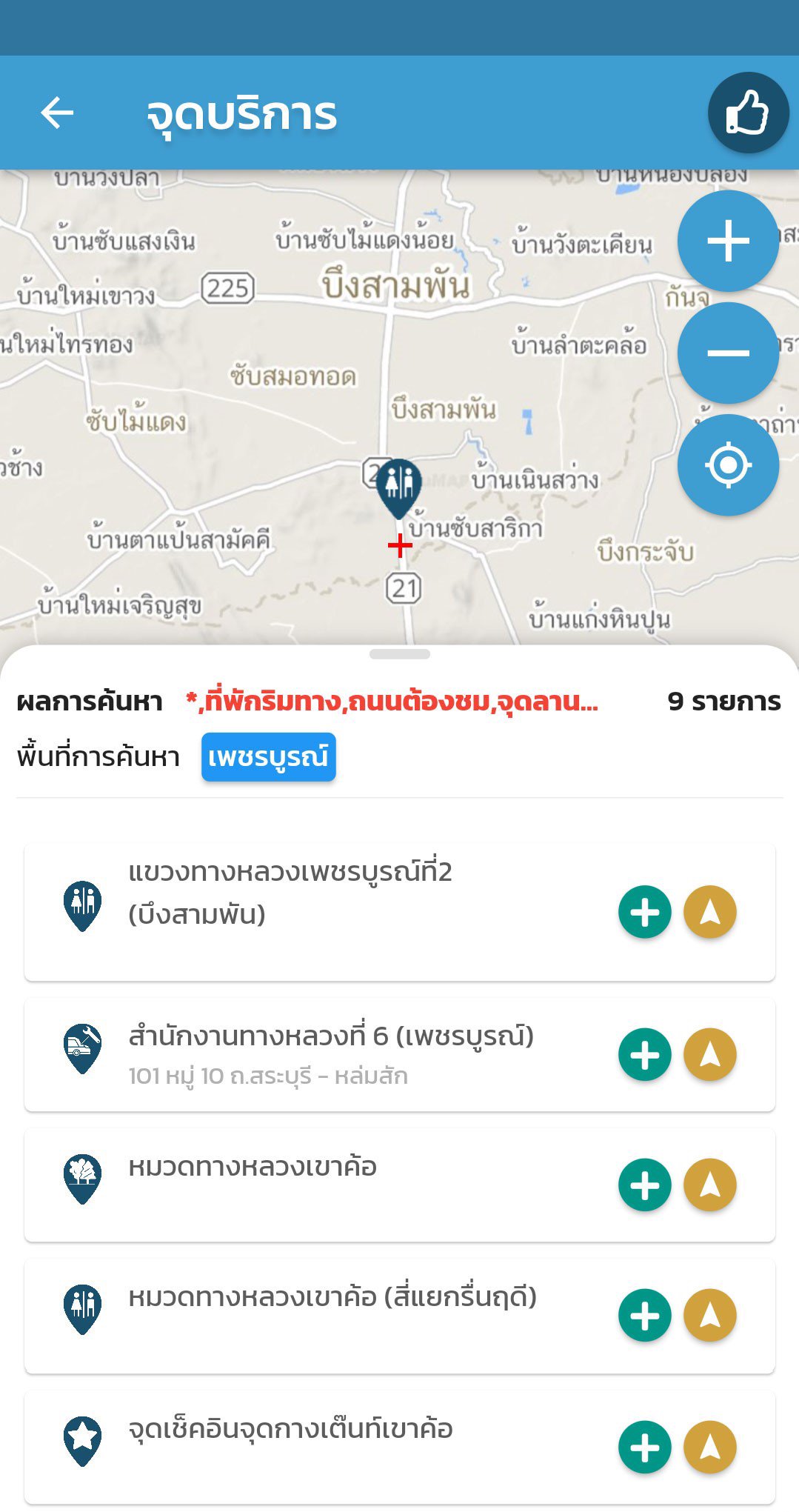Start navigation to สำนักงานทางหลวงที่ 6

tap(709, 1055)
